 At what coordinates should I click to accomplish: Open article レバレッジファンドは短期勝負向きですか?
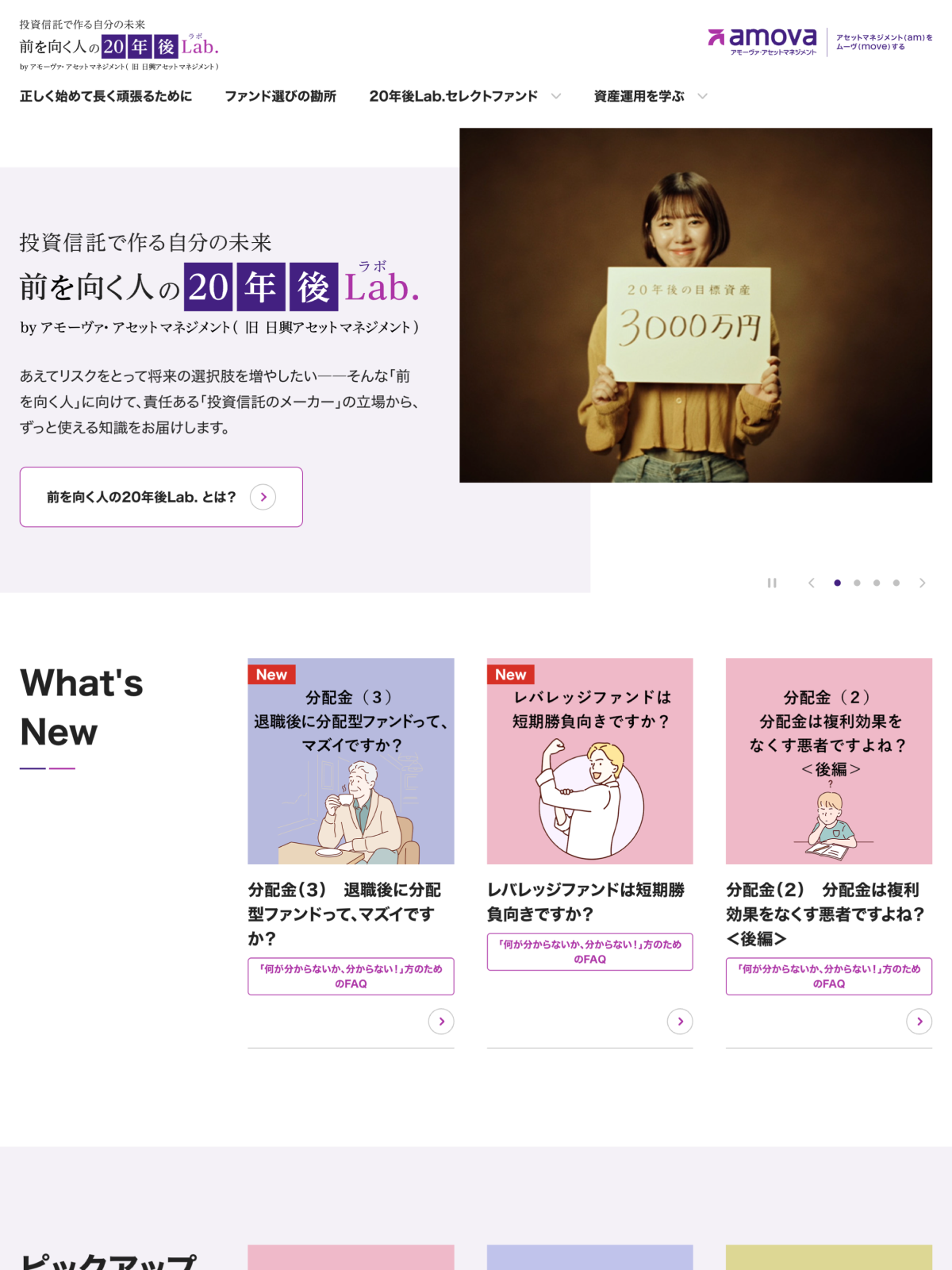[x=585, y=902]
